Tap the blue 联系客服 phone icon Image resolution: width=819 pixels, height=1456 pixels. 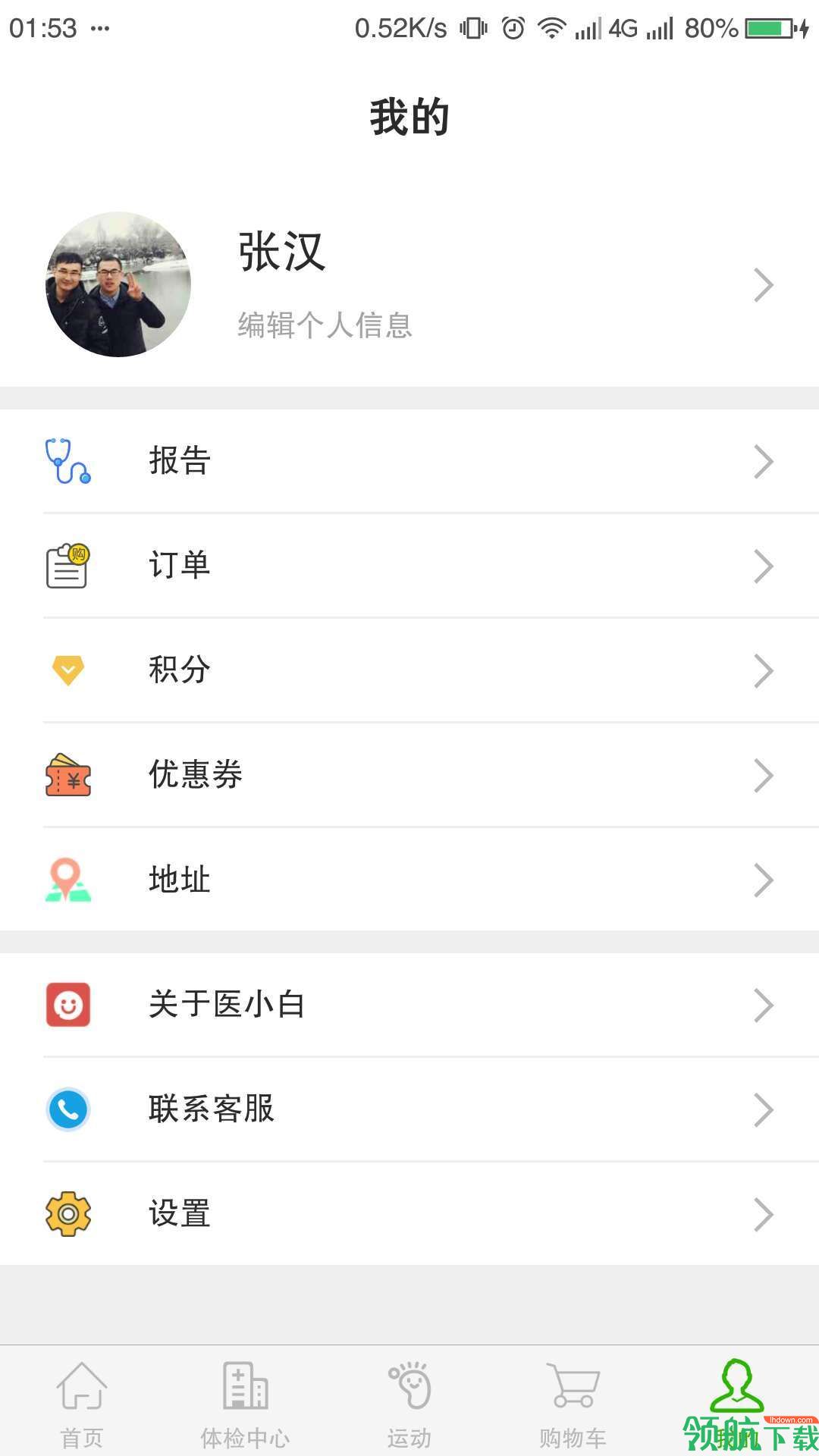pyautogui.click(x=68, y=1109)
